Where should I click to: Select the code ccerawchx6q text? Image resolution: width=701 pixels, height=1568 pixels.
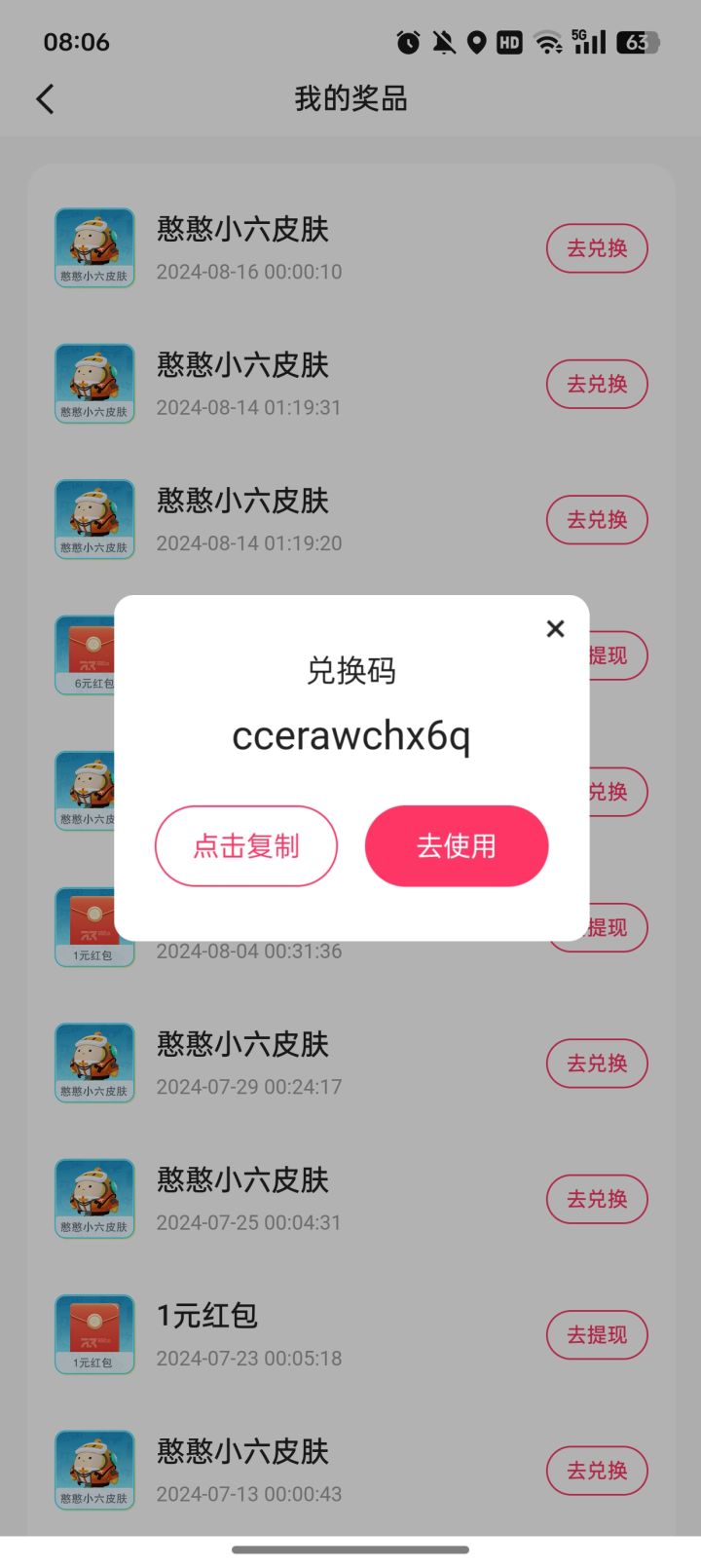click(x=350, y=737)
